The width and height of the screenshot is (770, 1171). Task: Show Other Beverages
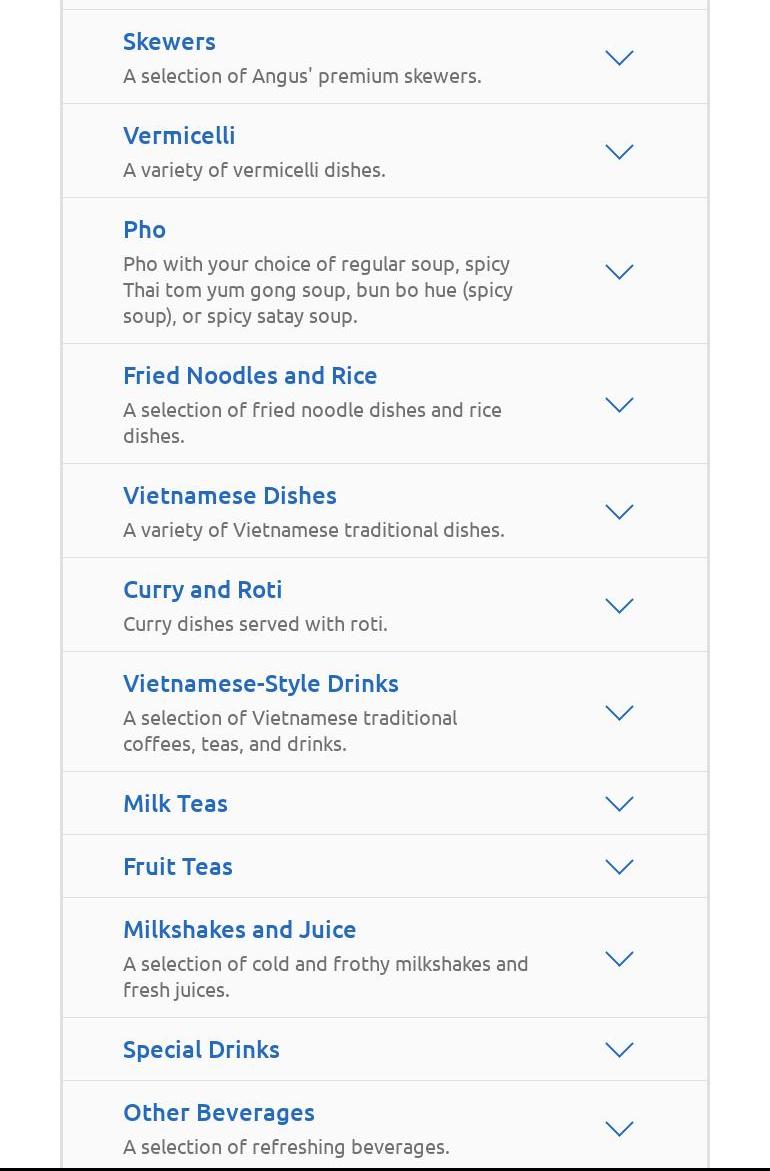tap(619, 1129)
